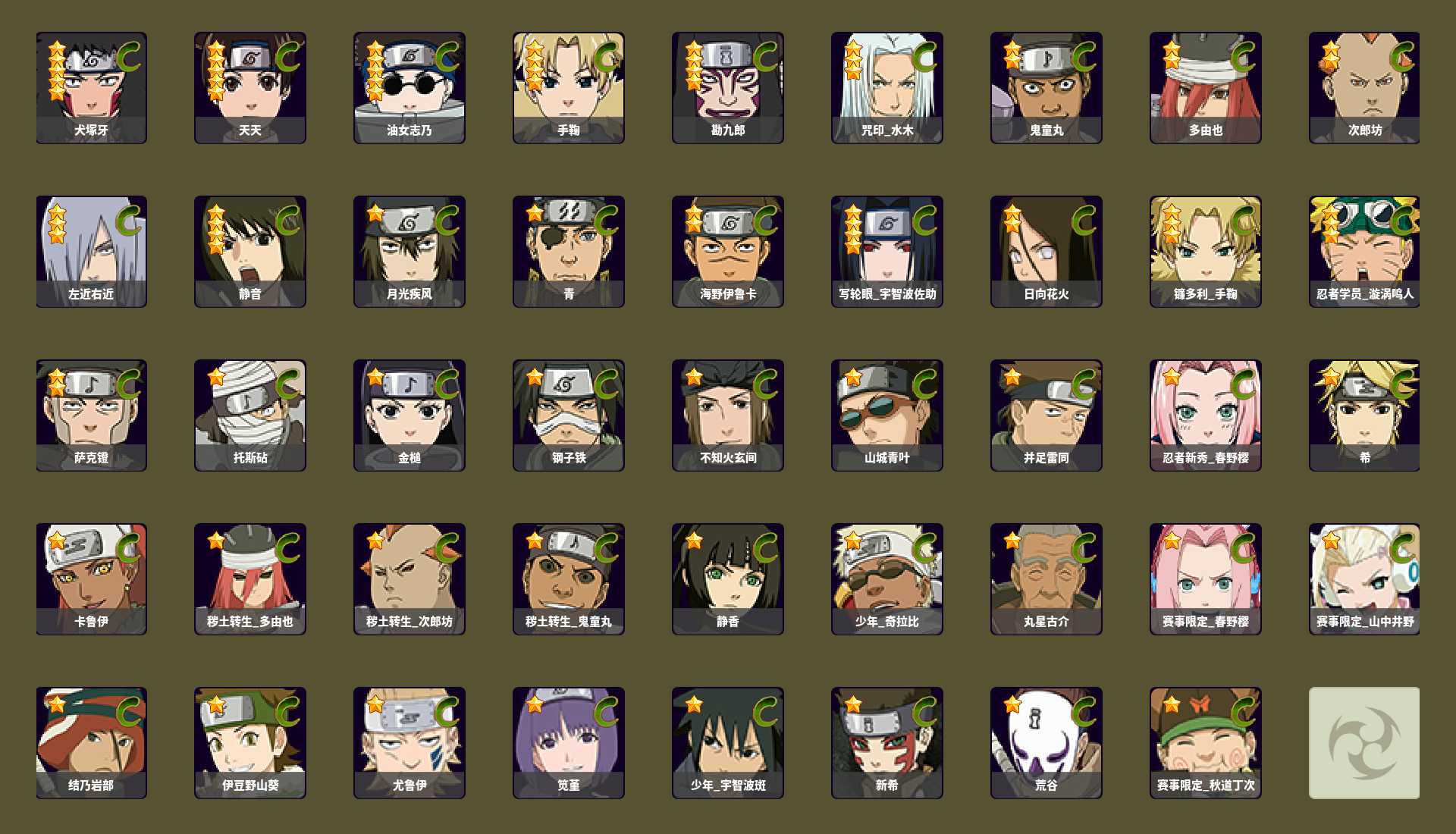
Task: Select 赛事限定_秋道丁次
Action: click(x=1206, y=742)
